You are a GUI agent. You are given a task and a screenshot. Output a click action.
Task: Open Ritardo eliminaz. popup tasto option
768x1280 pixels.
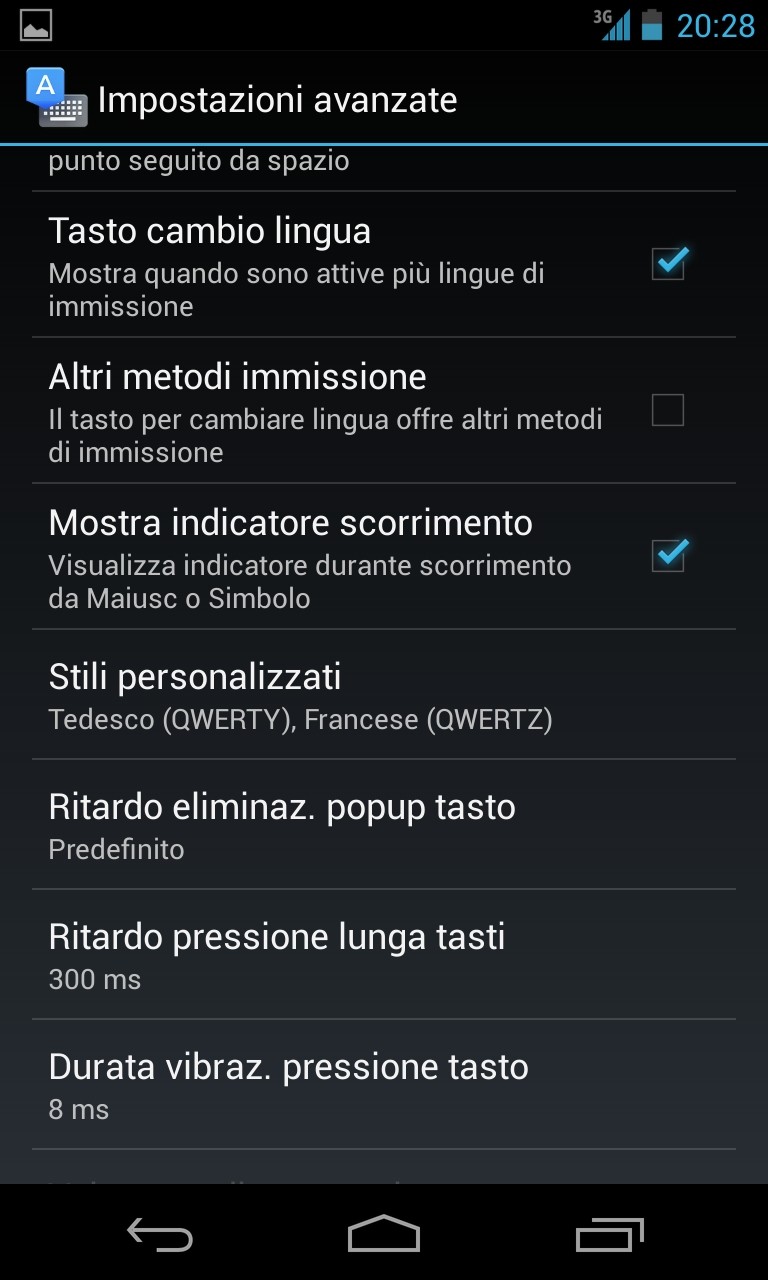point(384,824)
